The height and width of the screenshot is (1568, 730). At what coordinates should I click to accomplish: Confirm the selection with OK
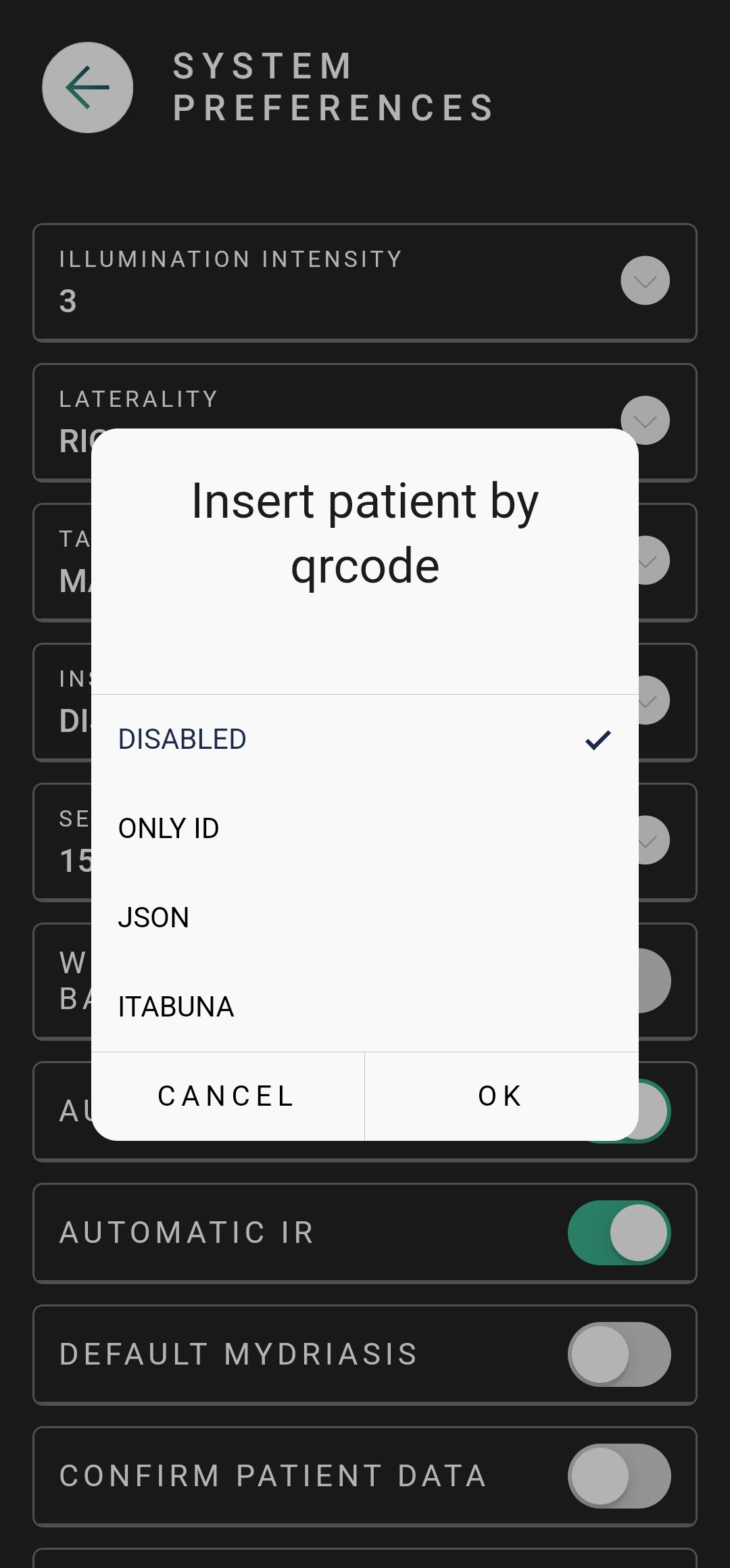(x=502, y=1096)
